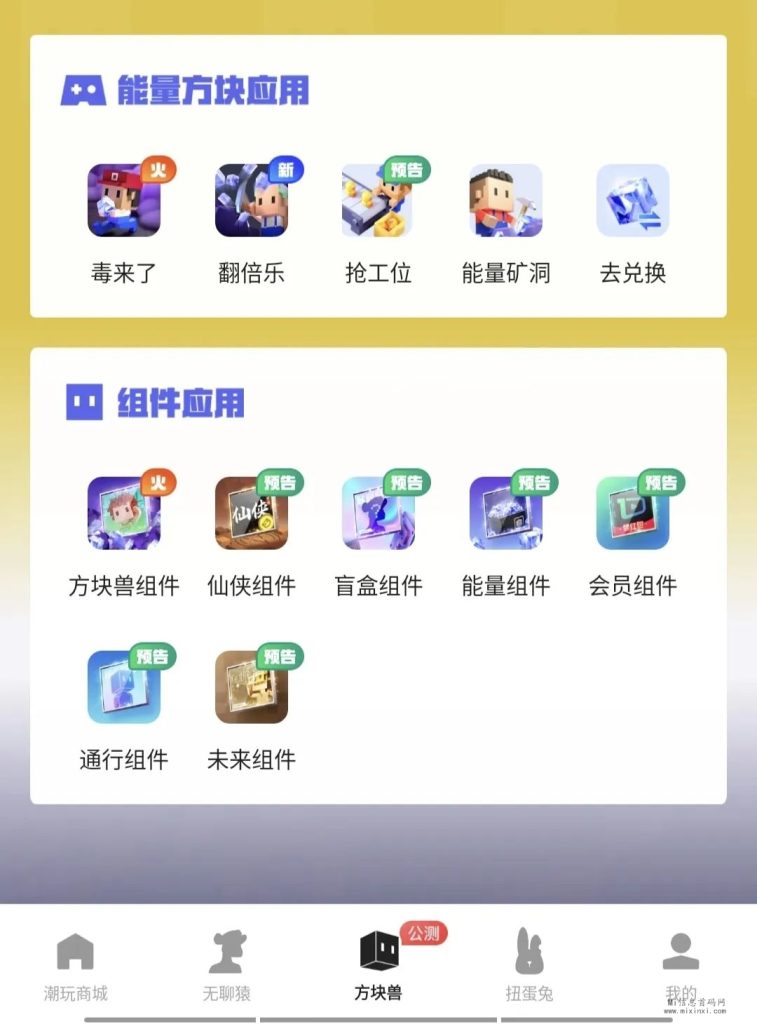This screenshot has height=1024, width=757.
Task: Select the 方块兽 tab
Action: coord(378,965)
